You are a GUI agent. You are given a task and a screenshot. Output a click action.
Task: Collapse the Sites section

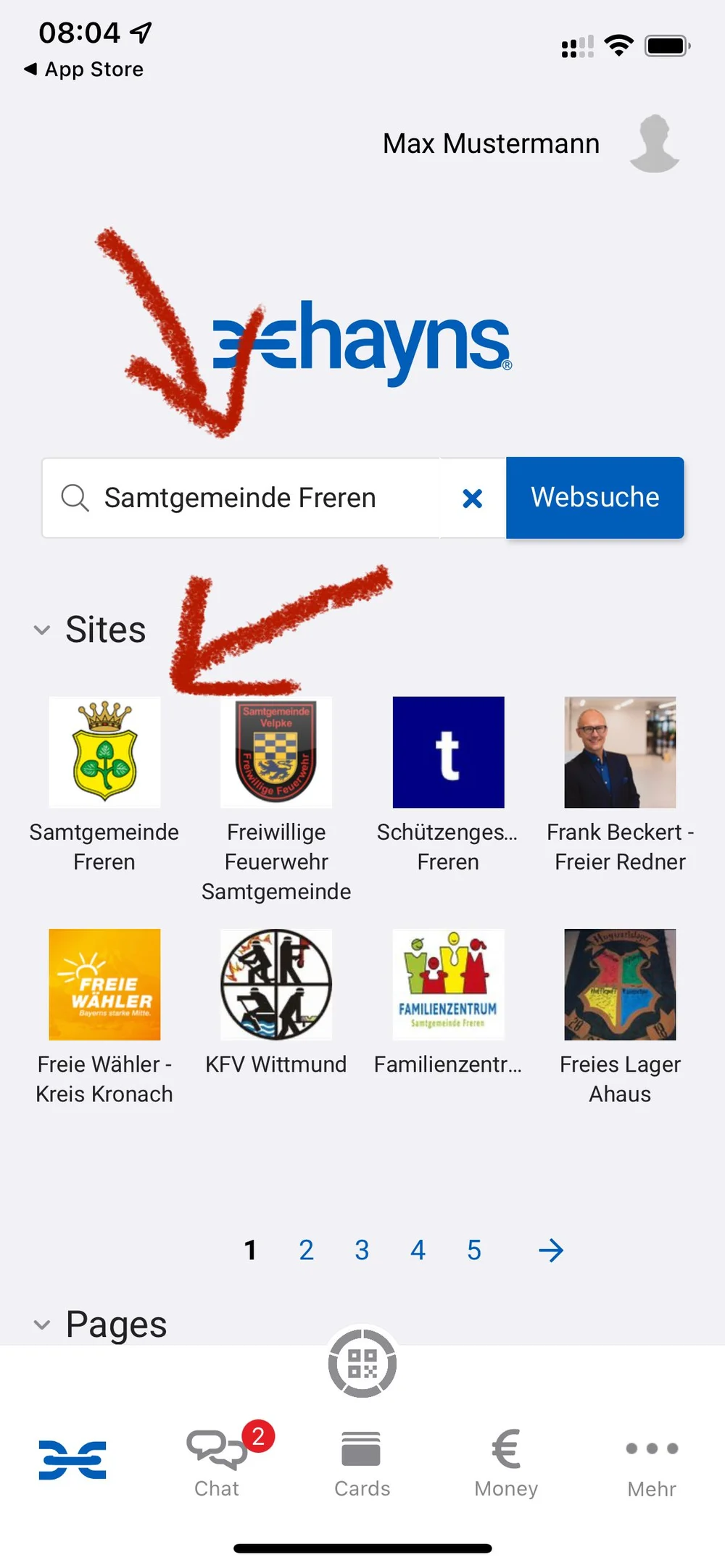(x=42, y=630)
